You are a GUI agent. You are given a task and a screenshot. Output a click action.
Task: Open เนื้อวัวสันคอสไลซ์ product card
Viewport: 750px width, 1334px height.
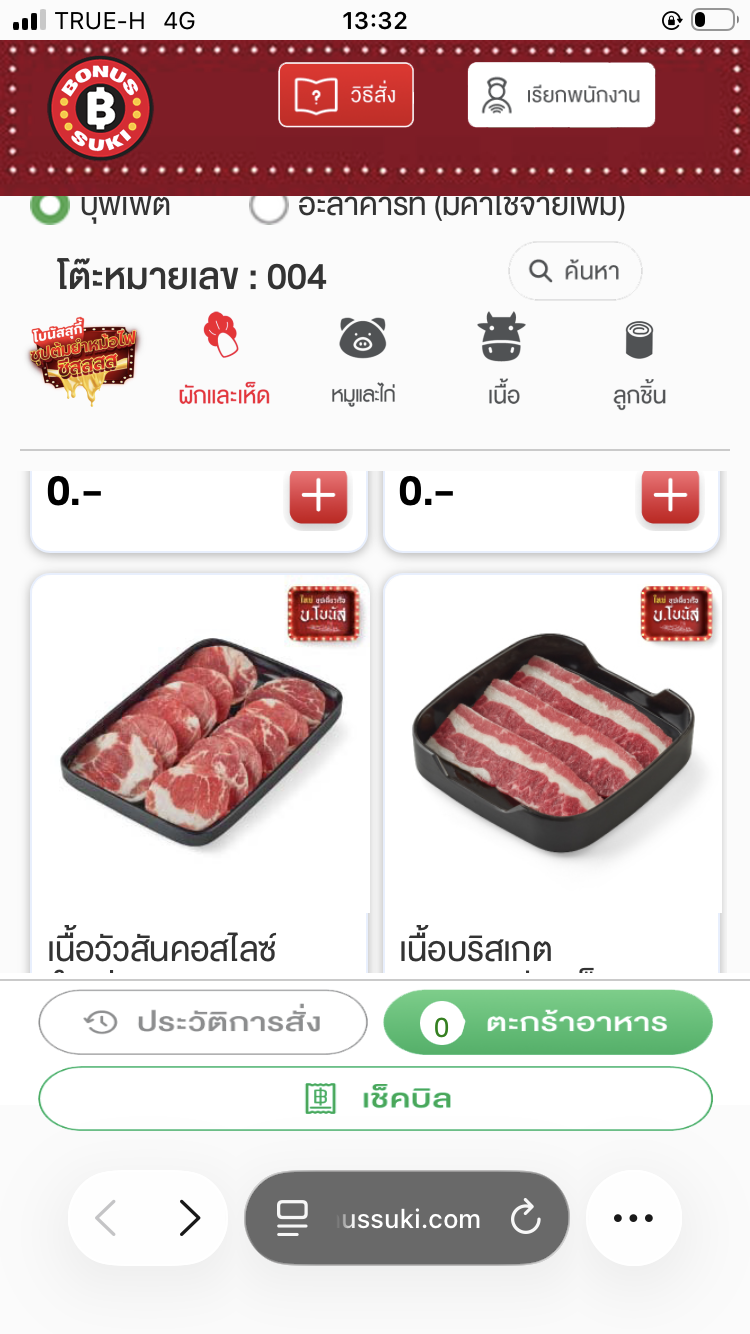click(x=200, y=760)
